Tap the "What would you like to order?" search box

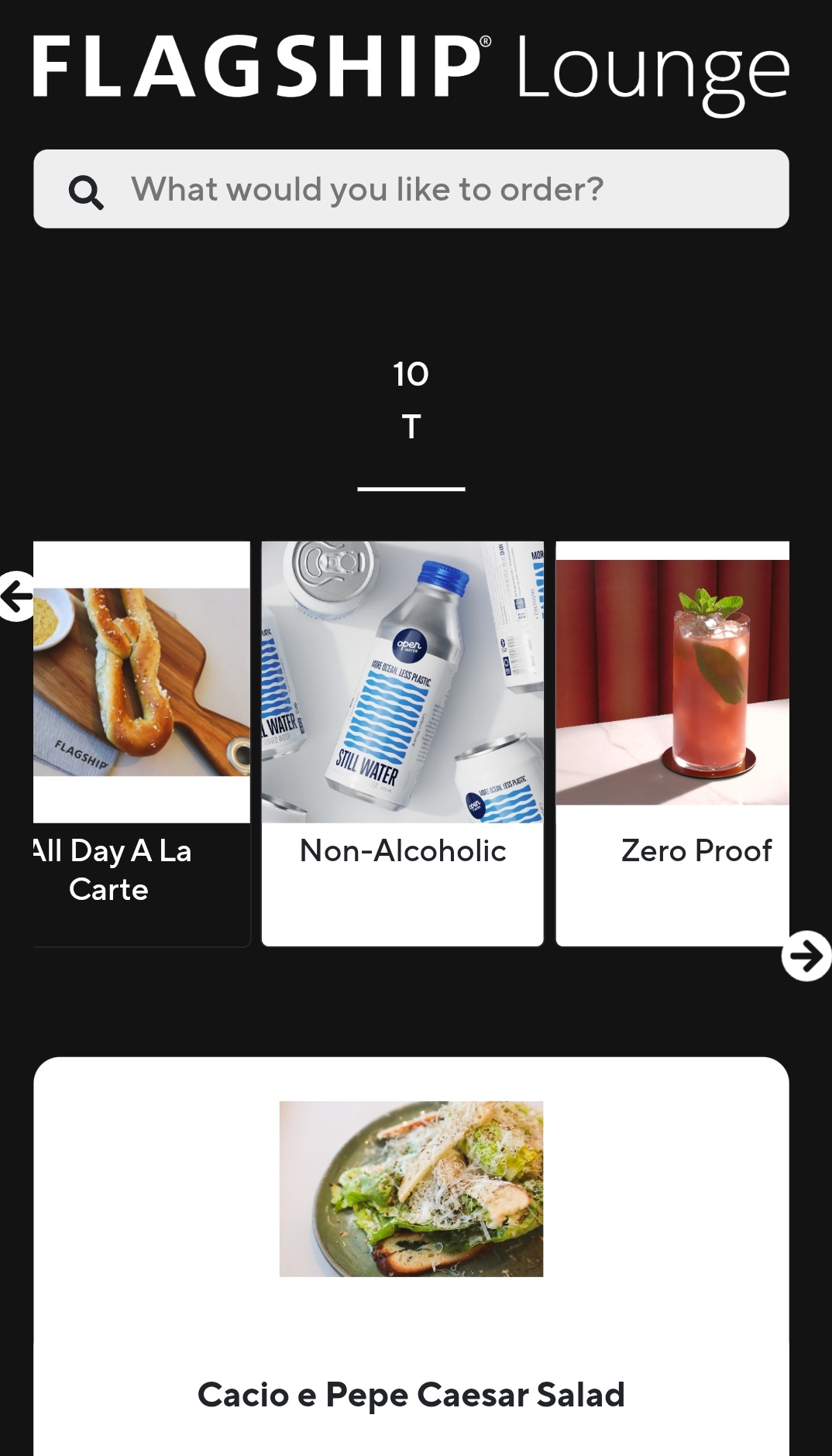pos(411,189)
